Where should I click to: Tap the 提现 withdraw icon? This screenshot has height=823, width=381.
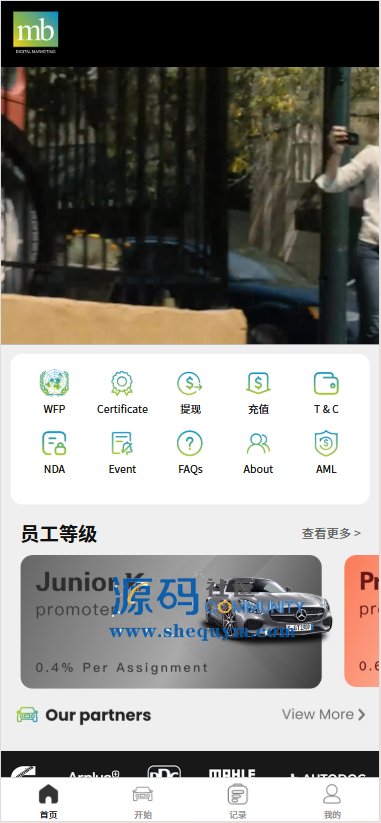[x=190, y=393]
